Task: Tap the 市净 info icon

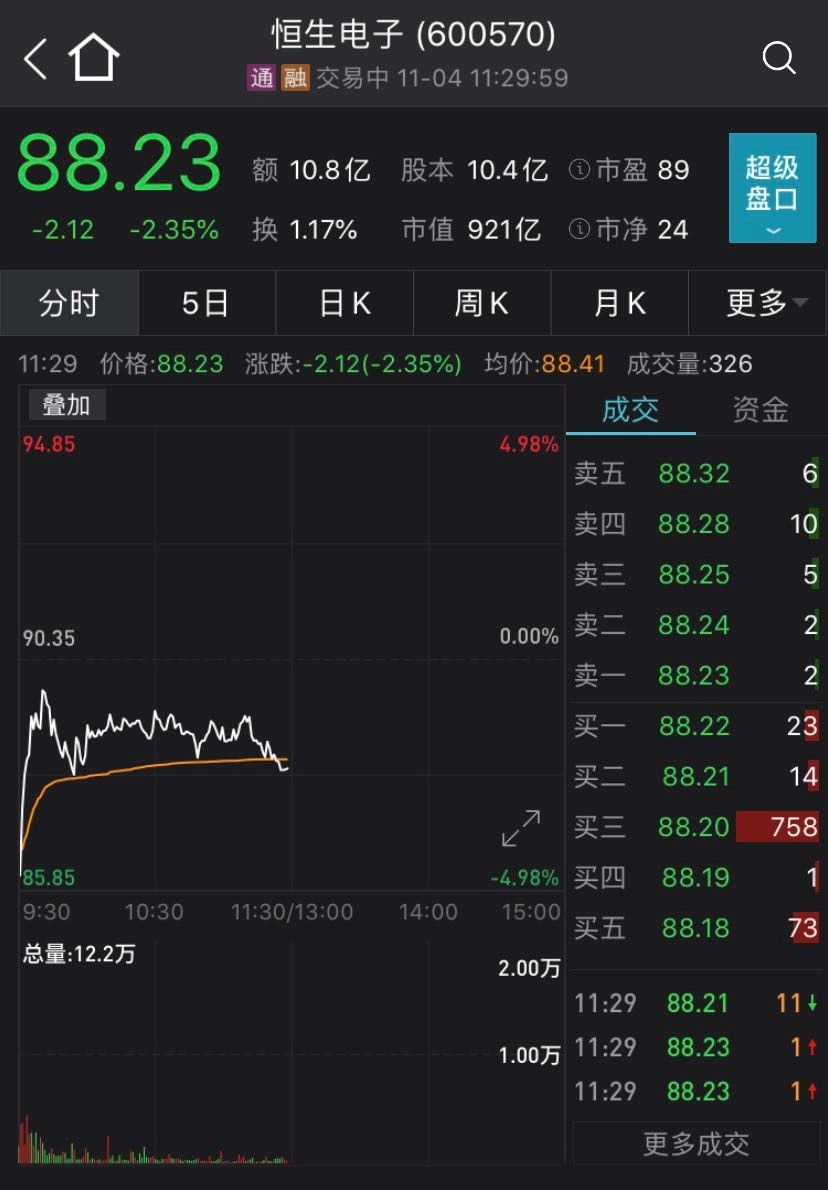Action: coord(578,230)
